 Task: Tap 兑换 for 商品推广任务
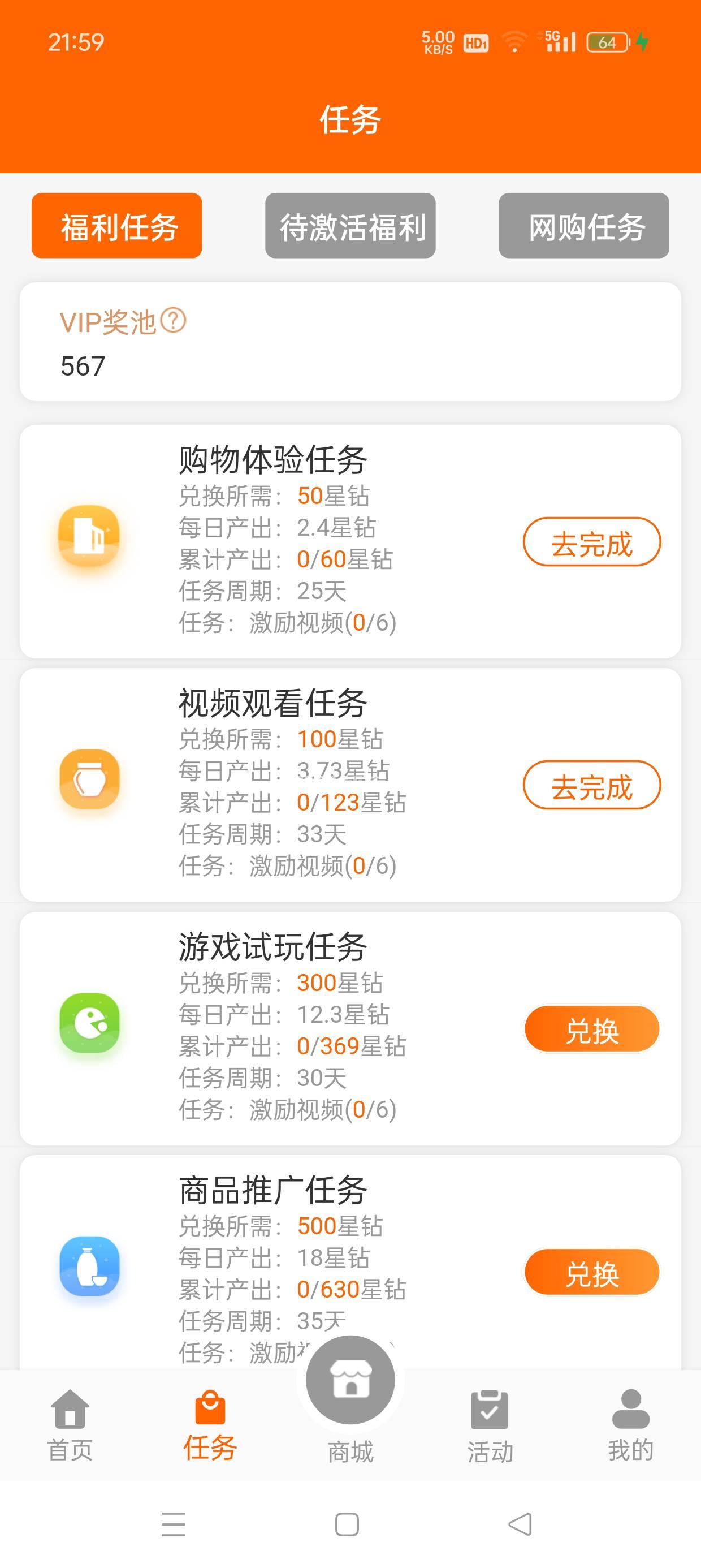point(591,1272)
